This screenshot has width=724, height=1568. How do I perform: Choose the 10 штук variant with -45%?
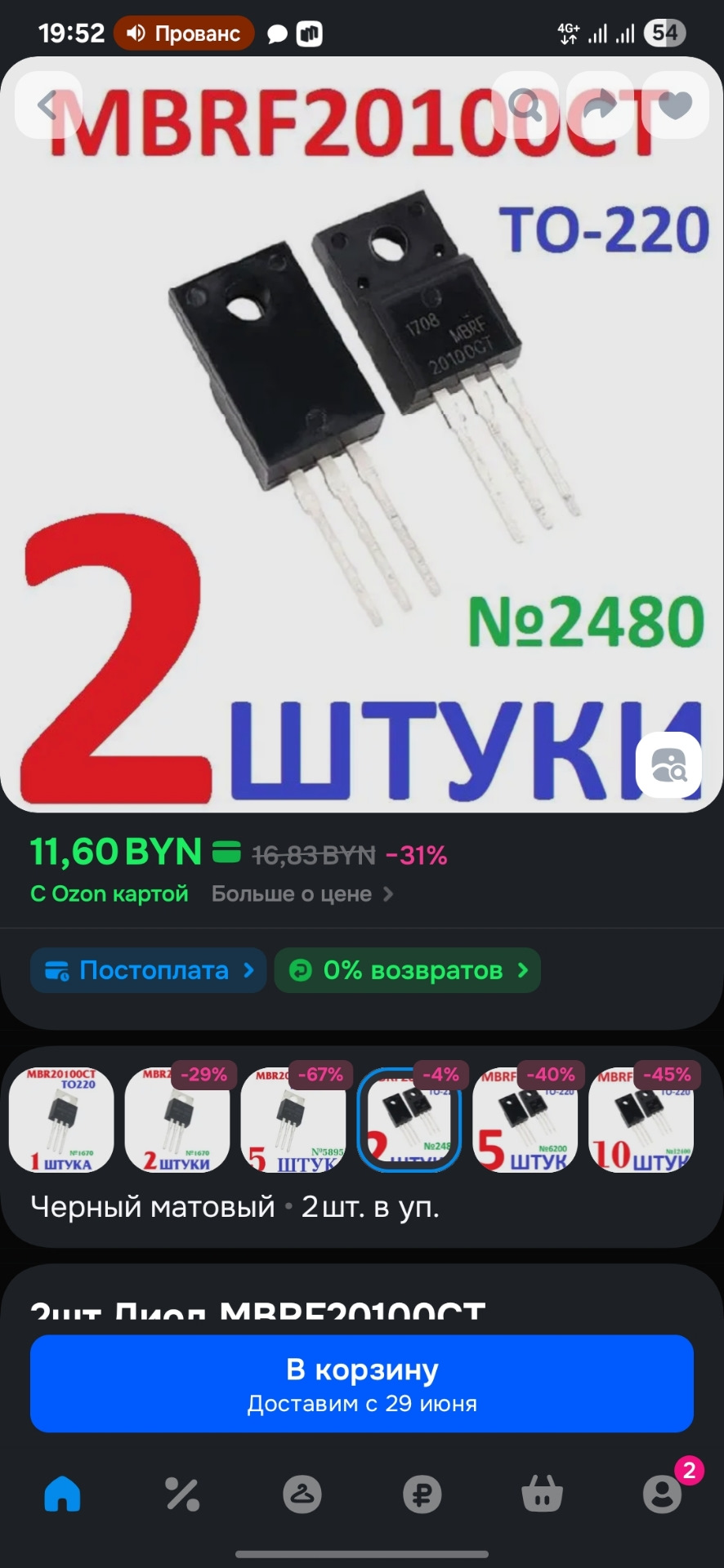coord(641,1119)
